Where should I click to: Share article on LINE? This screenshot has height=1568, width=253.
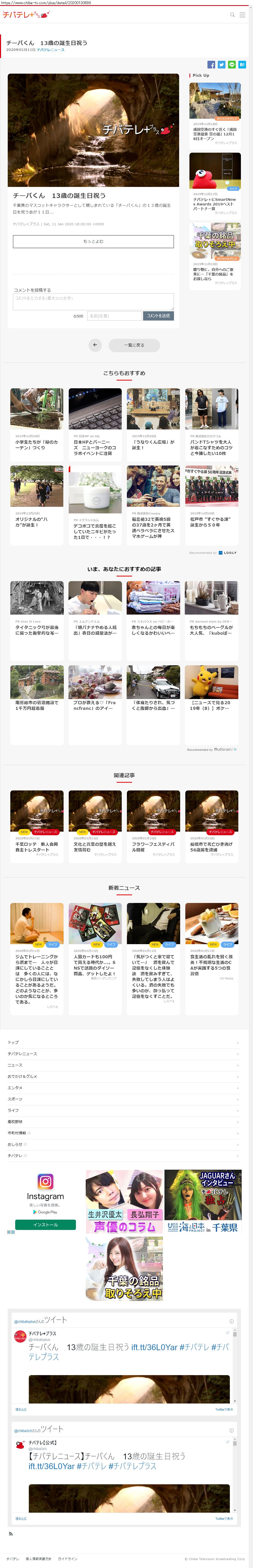click(232, 65)
